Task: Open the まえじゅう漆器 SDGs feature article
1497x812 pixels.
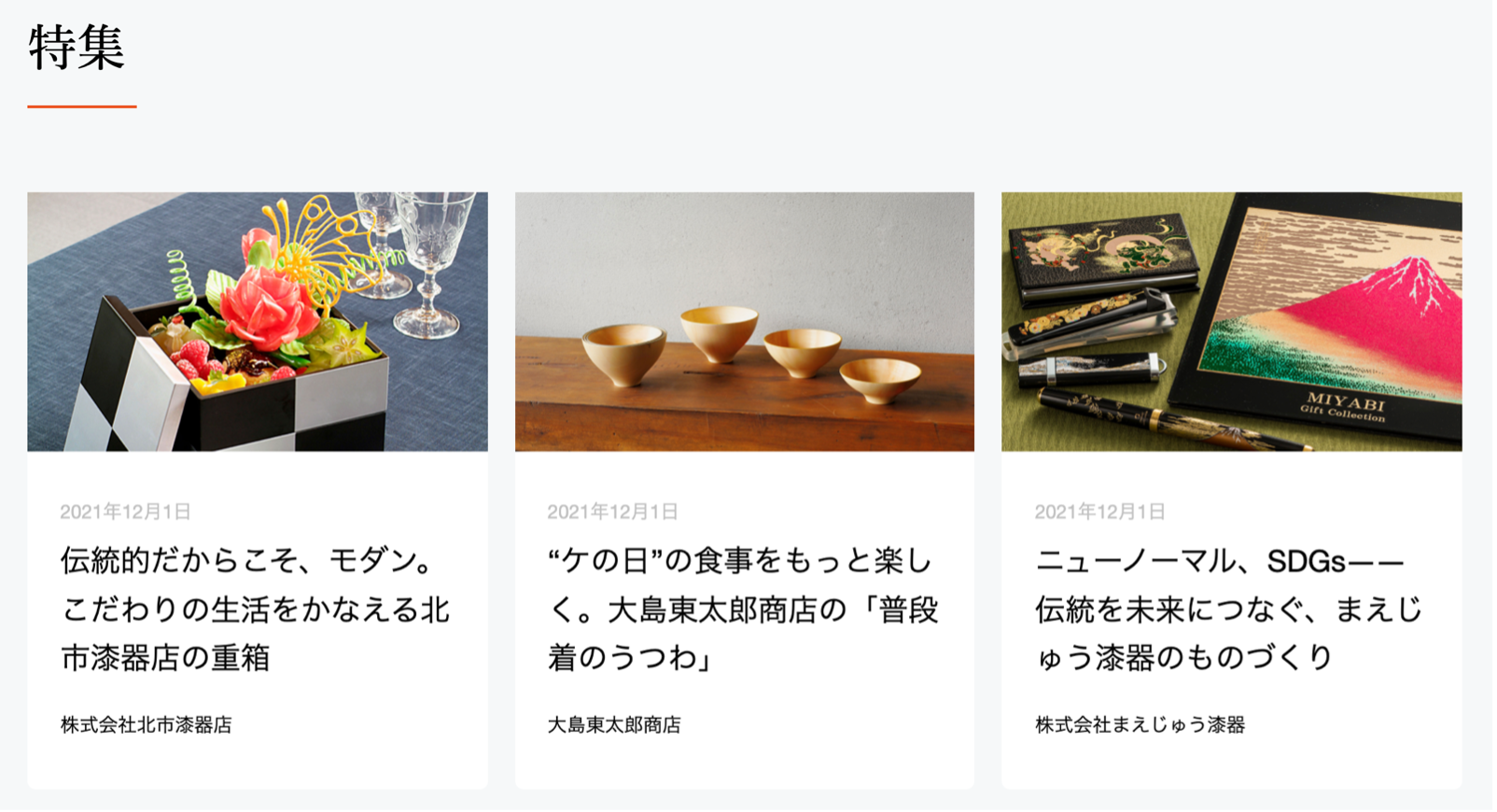Action: (x=1230, y=609)
